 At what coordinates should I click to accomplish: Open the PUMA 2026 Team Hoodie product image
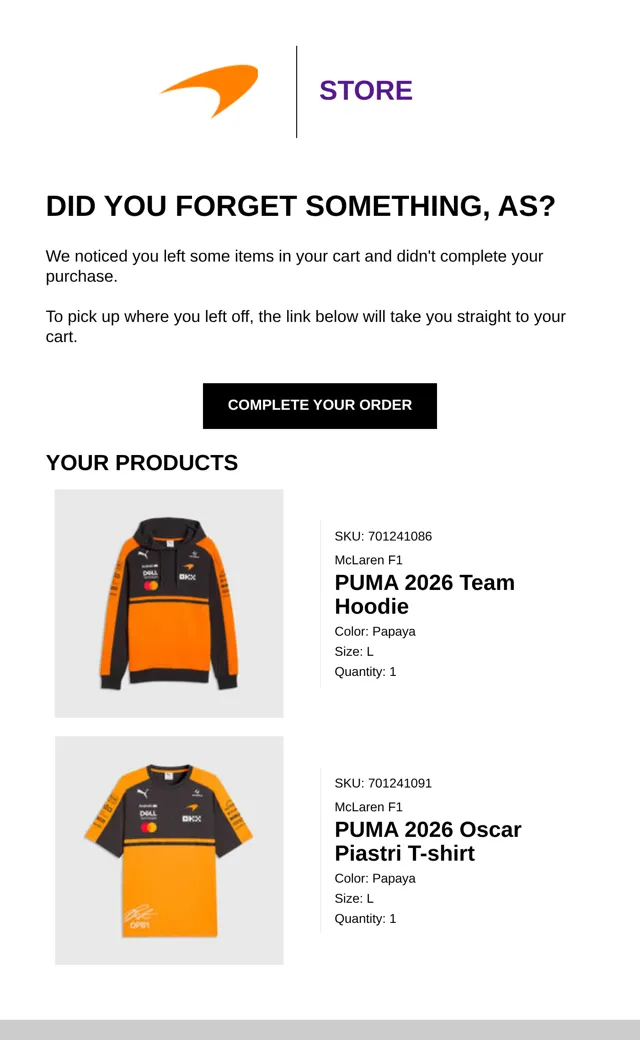169,603
